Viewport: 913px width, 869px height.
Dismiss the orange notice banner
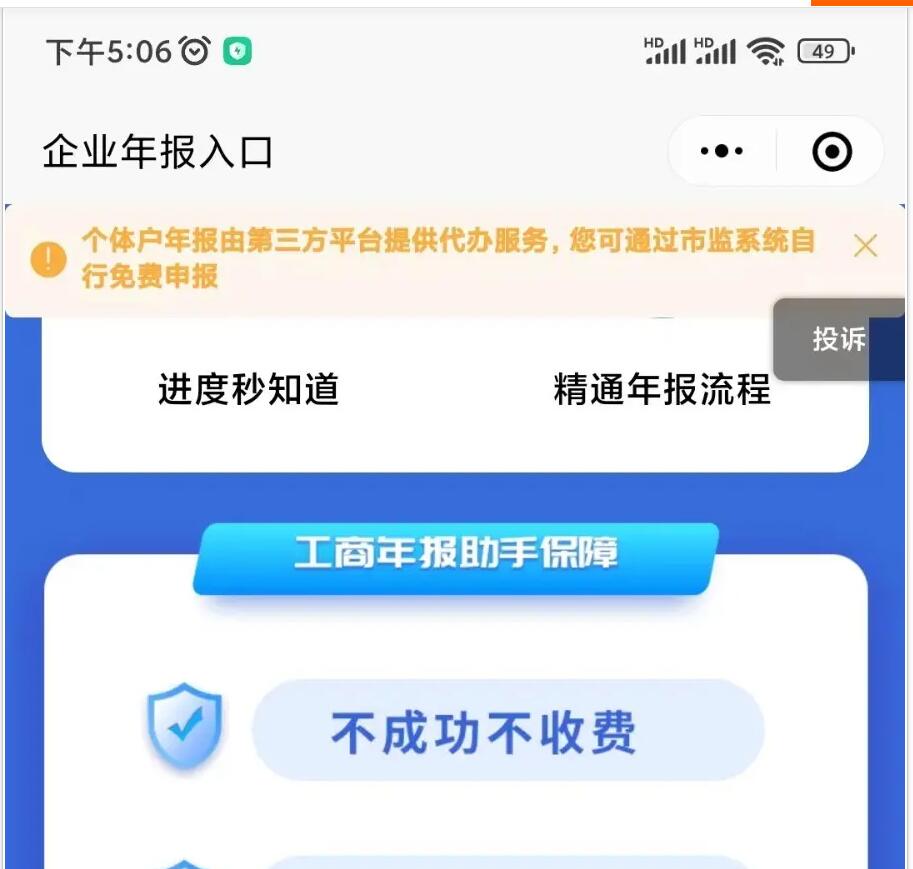(x=865, y=246)
